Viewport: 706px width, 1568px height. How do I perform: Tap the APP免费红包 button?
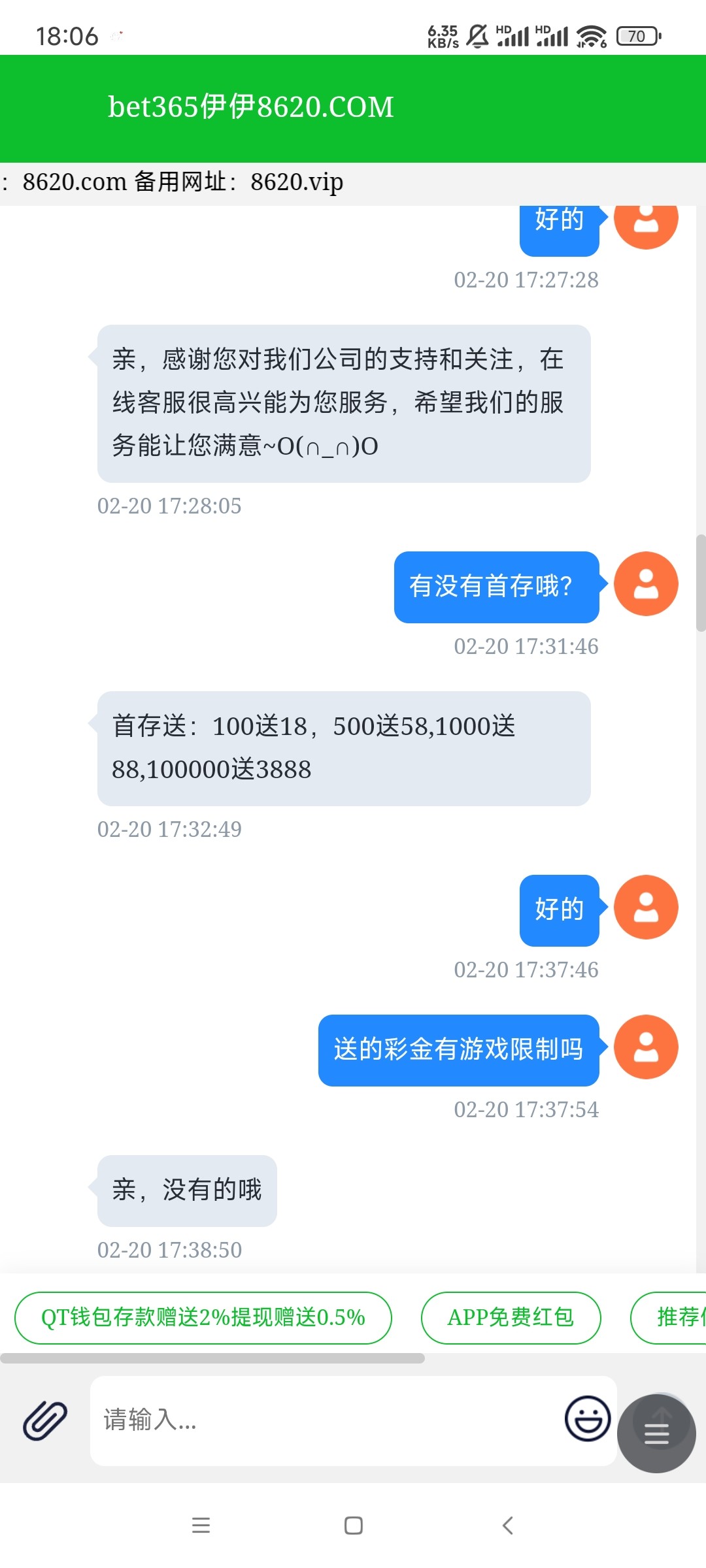pos(512,1318)
